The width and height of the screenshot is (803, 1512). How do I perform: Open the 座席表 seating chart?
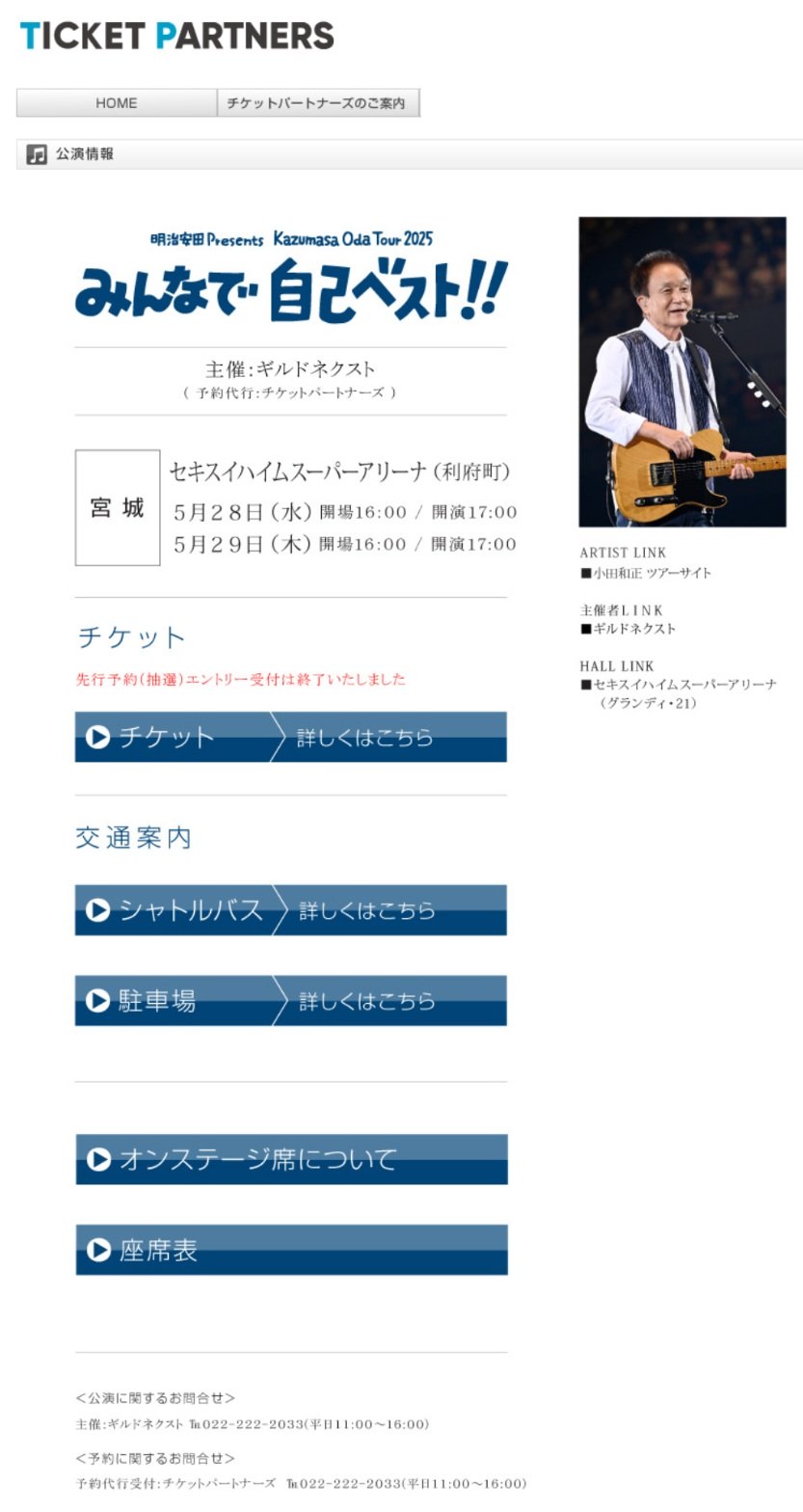point(291,1250)
